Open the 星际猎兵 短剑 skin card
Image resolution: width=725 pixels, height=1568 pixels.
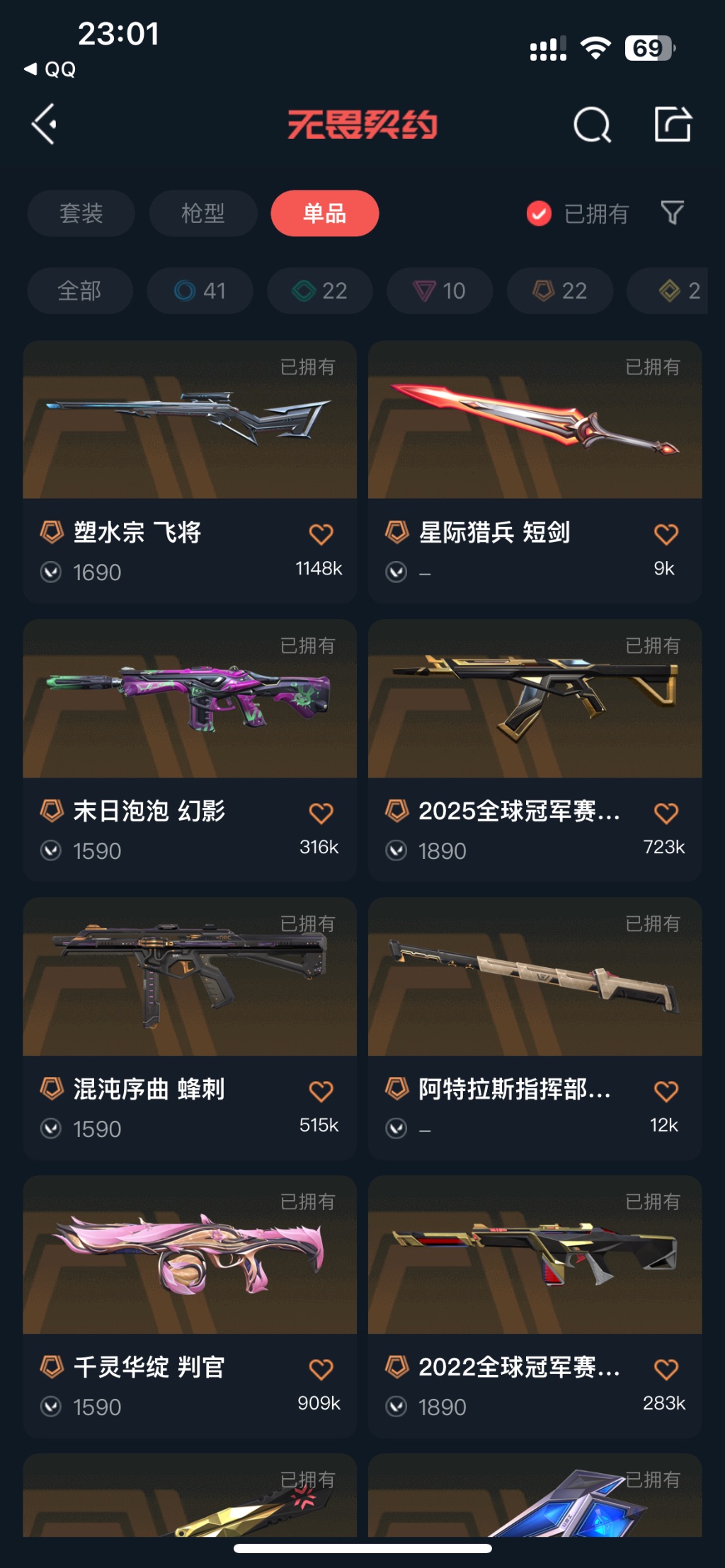pyautogui.click(x=535, y=439)
